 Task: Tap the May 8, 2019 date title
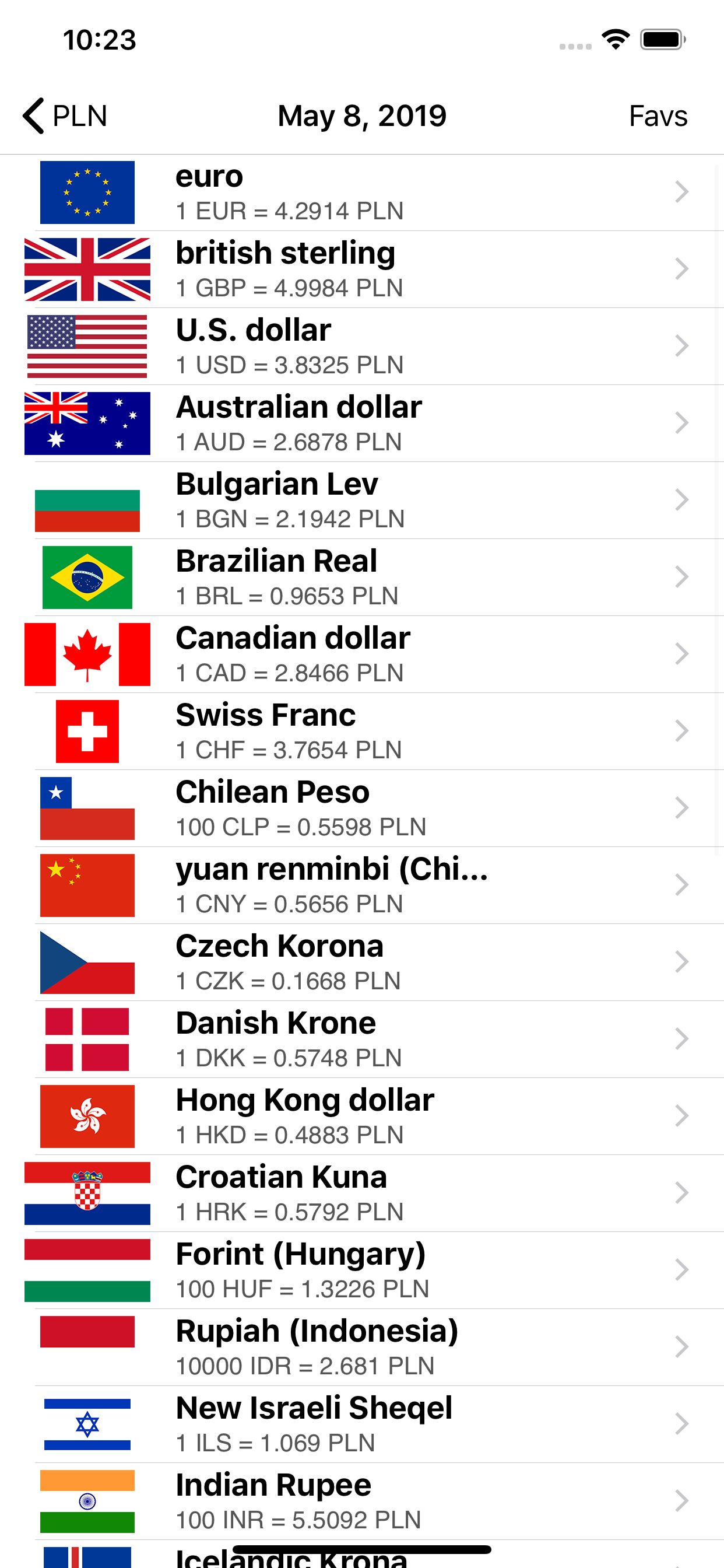pyautogui.click(x=361, y=116)
